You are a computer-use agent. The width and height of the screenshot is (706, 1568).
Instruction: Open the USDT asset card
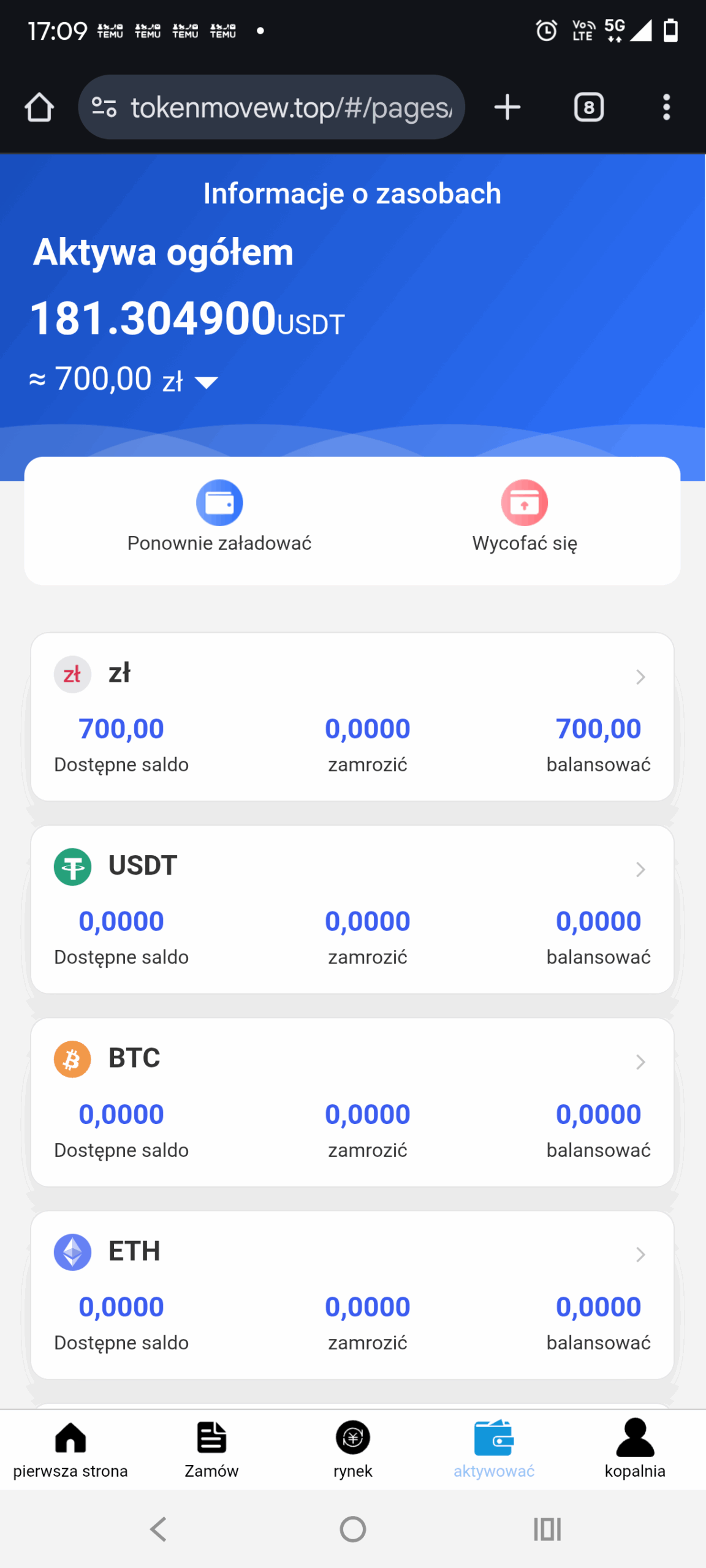tap(352, 909)
